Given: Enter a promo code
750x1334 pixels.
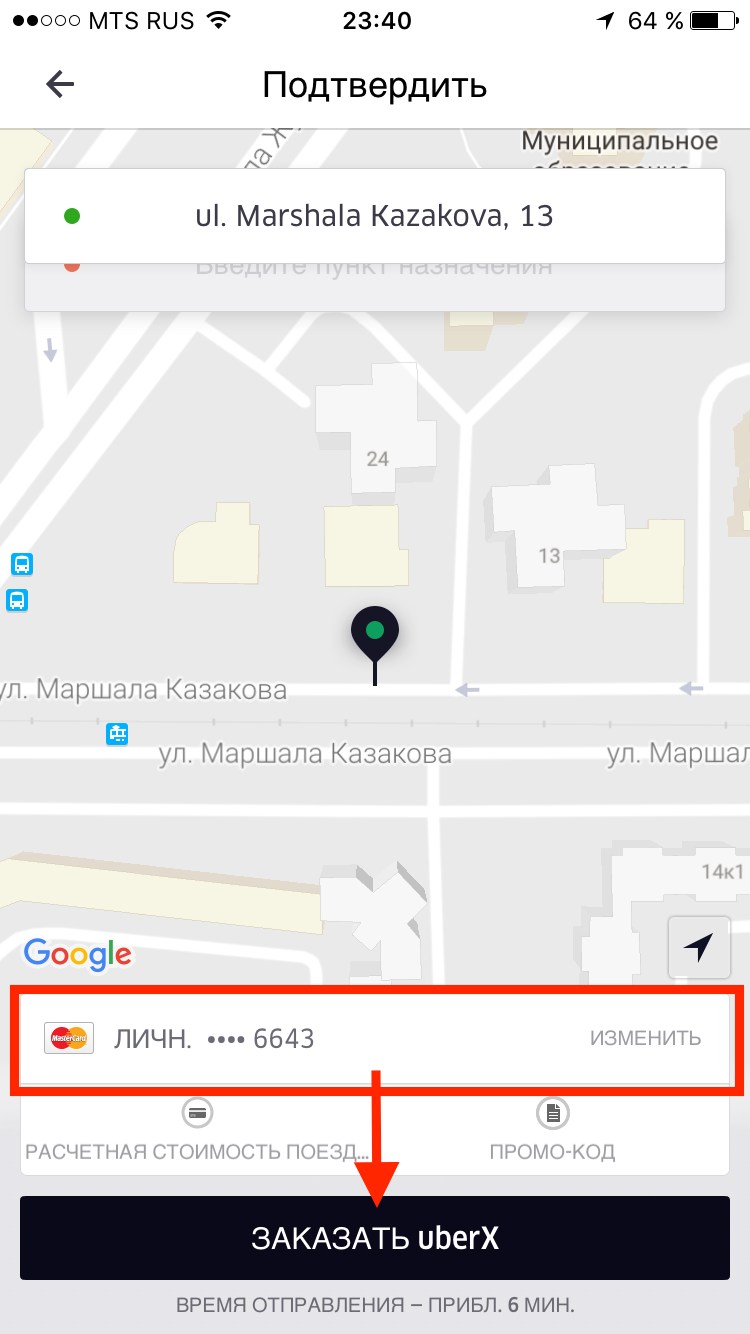Looking at the screenshot, I should point(552,1132).
